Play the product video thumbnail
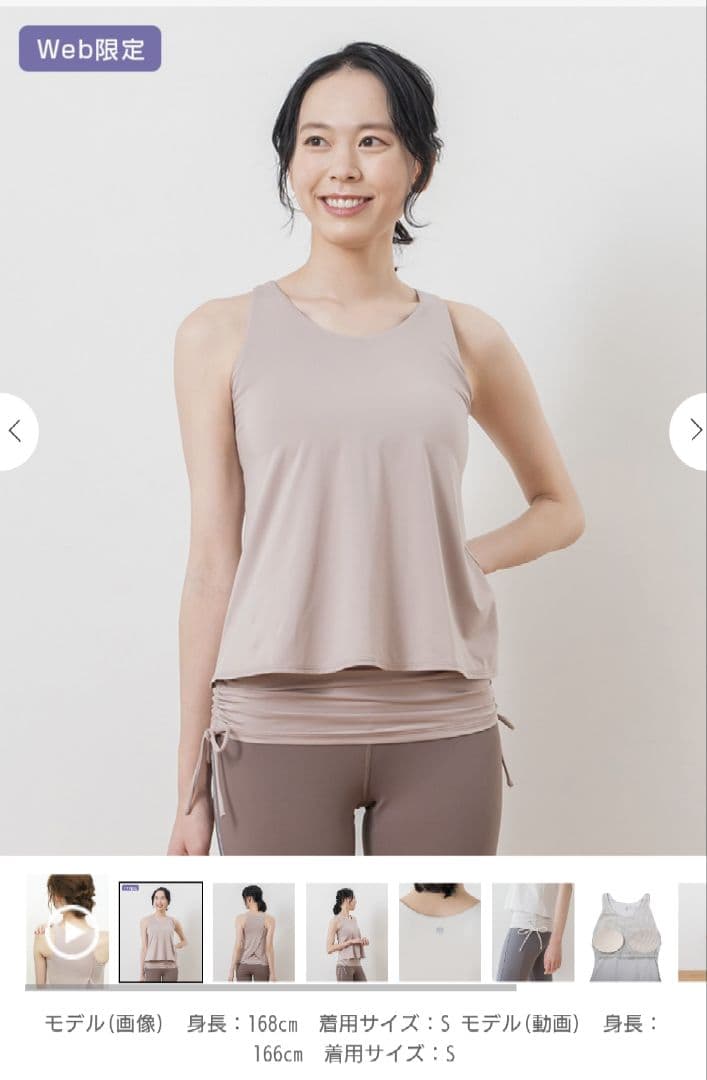Screen dimensions: 707x1080 point(68,932)
